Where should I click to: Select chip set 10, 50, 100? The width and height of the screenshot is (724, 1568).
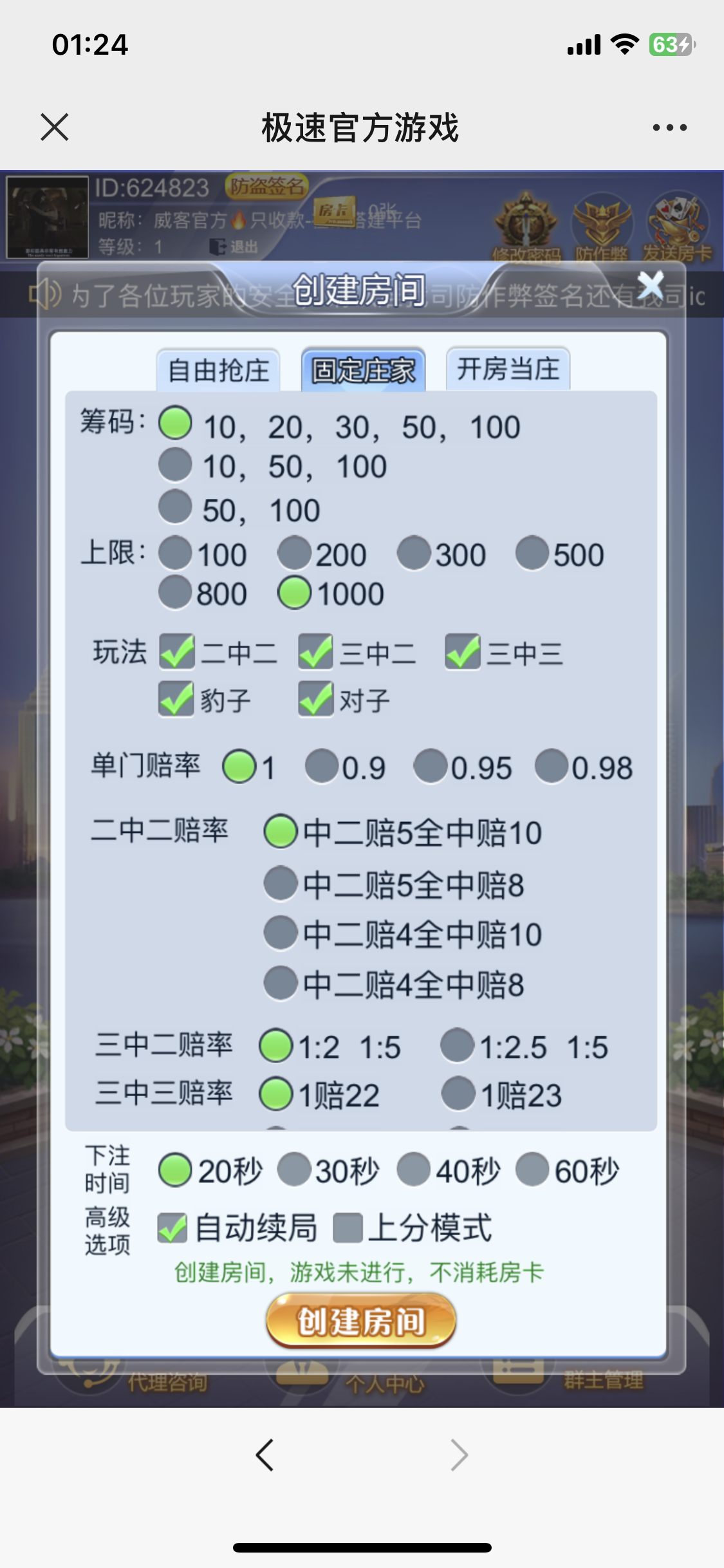(175, 465)
